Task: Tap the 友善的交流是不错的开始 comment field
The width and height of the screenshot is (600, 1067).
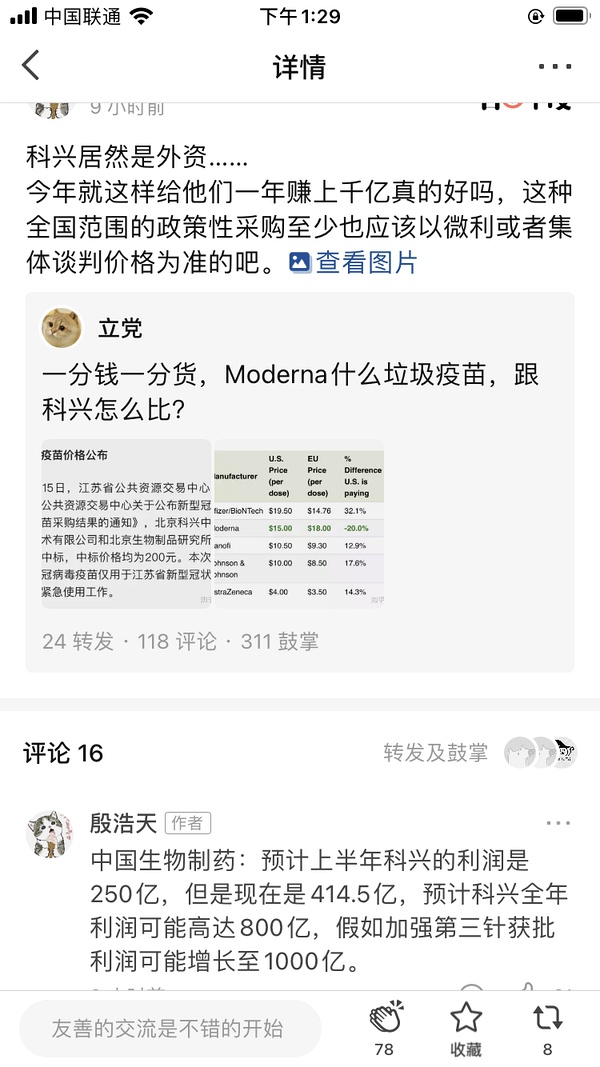Action: click(x=170, y=1028)
